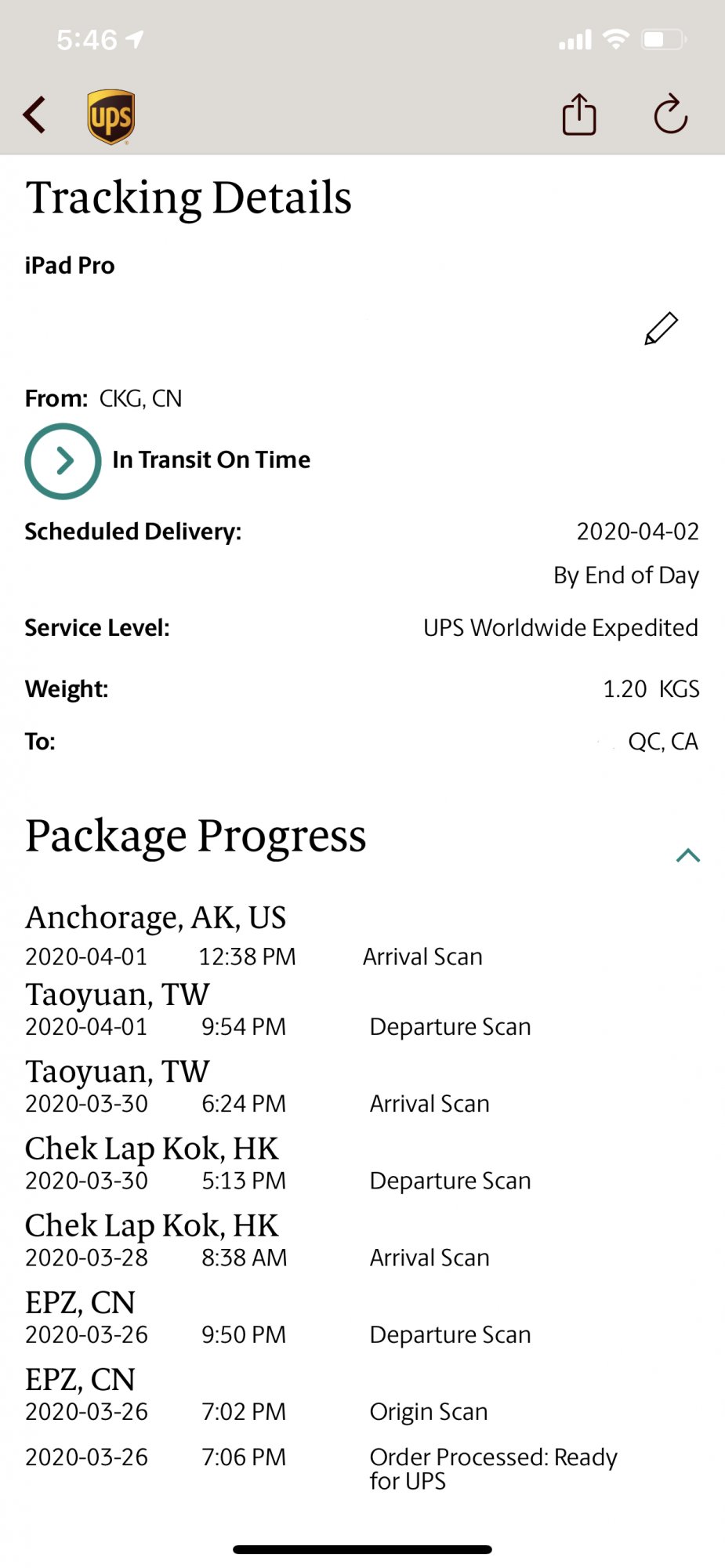725x1568 pixels.
Task: Share the tracking details
Action: (x=579, y=114)
